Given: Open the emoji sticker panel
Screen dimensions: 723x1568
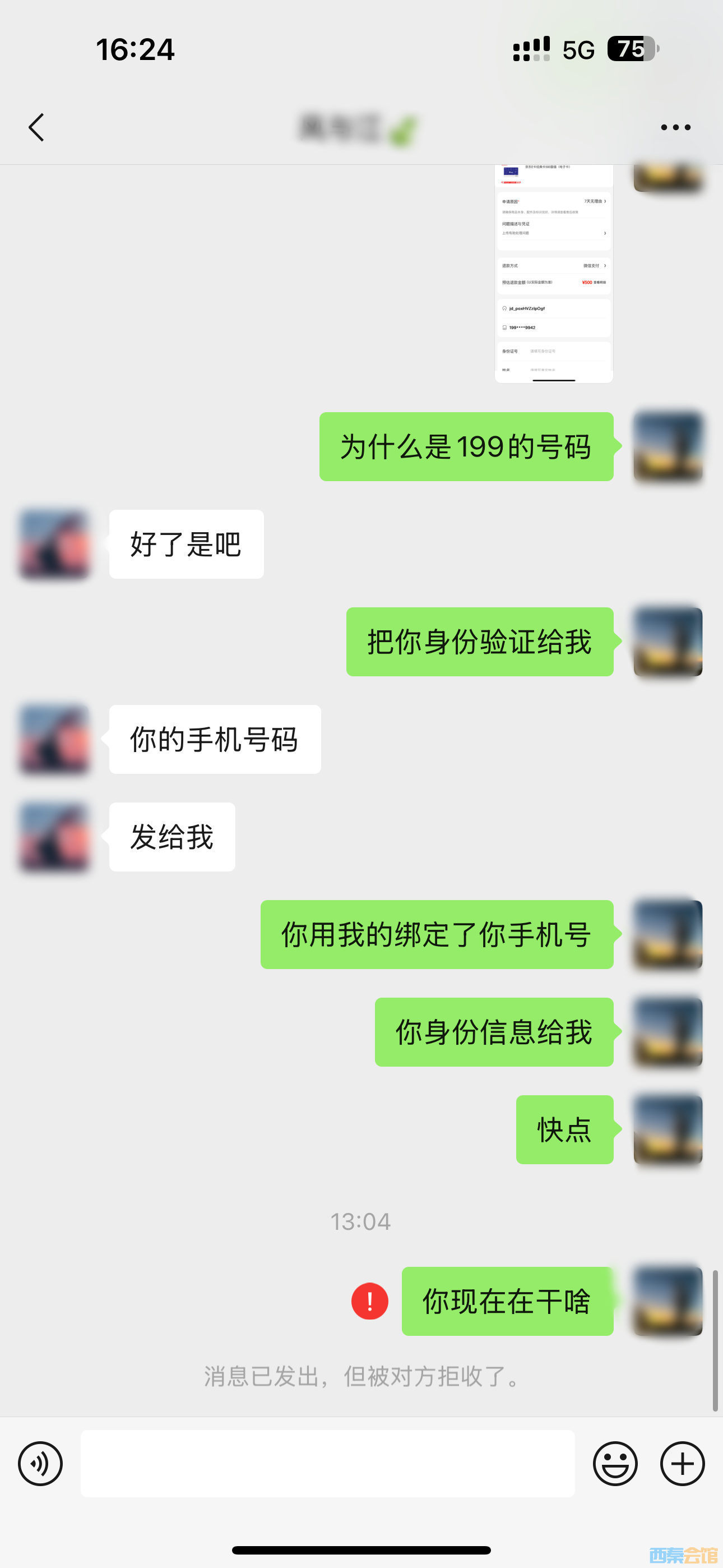Looking at the screenshot, I should coord(615,1463).
